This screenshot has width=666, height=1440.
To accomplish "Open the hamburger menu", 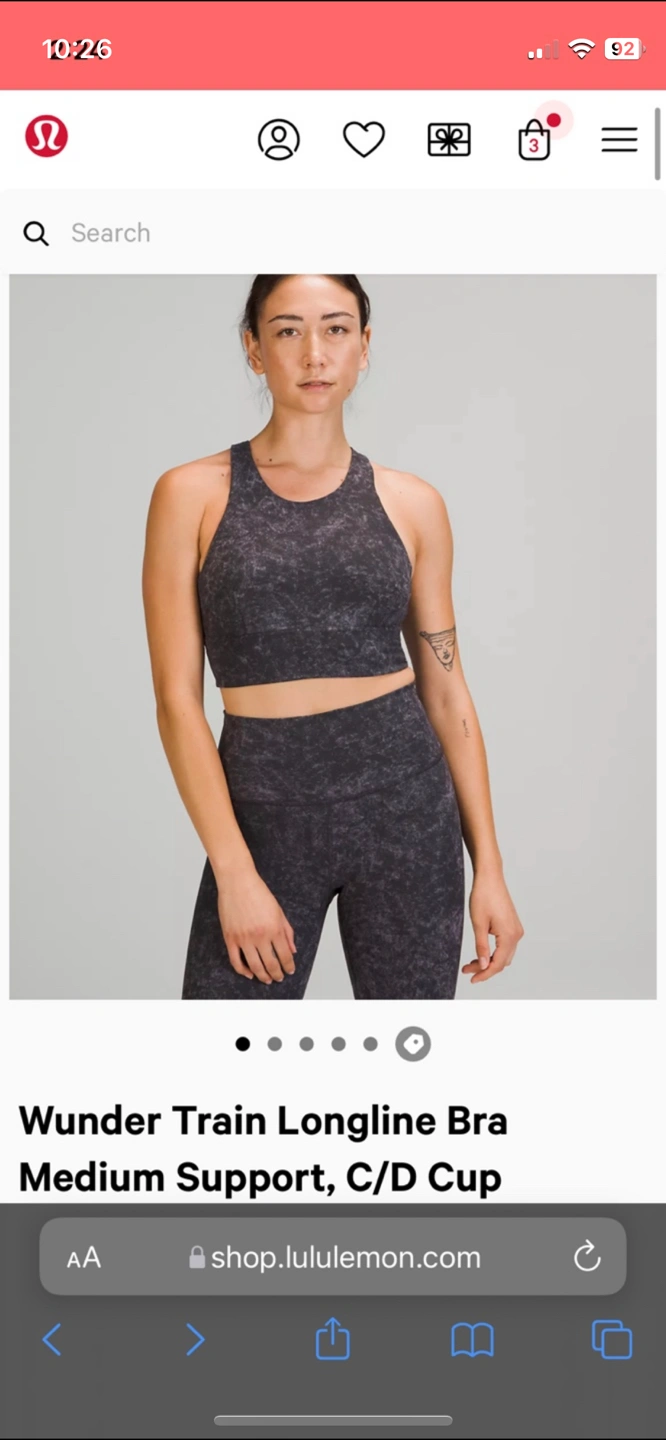I will pyautogui.click(x=619, y=139).
